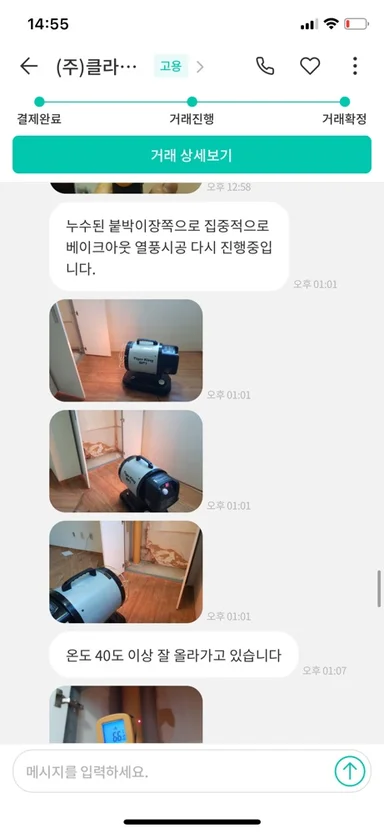Viewport: 384px width, 833px height.
Task: Call the seller with phone icon
Action: click(265, 66)
